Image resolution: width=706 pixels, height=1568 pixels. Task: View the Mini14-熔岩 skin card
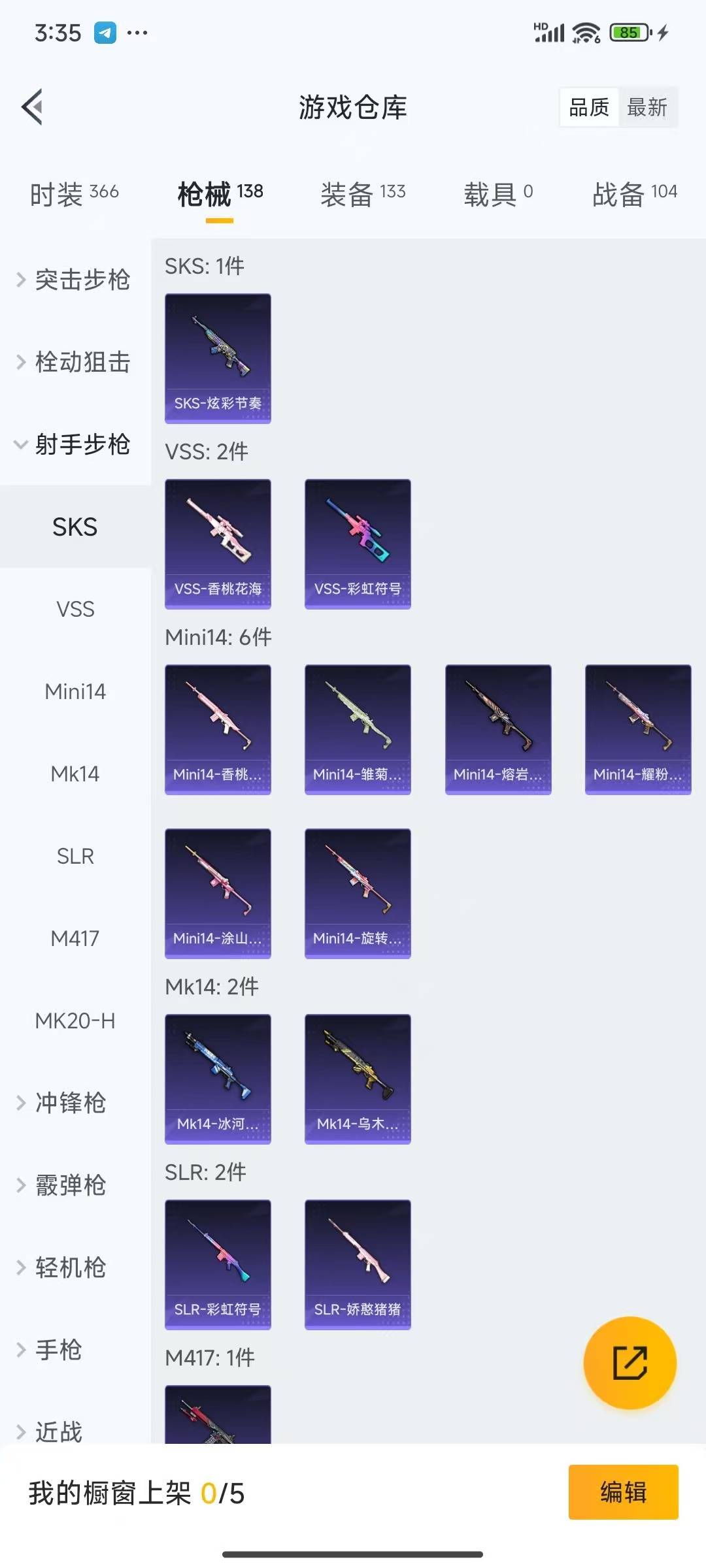pos(498,729)
